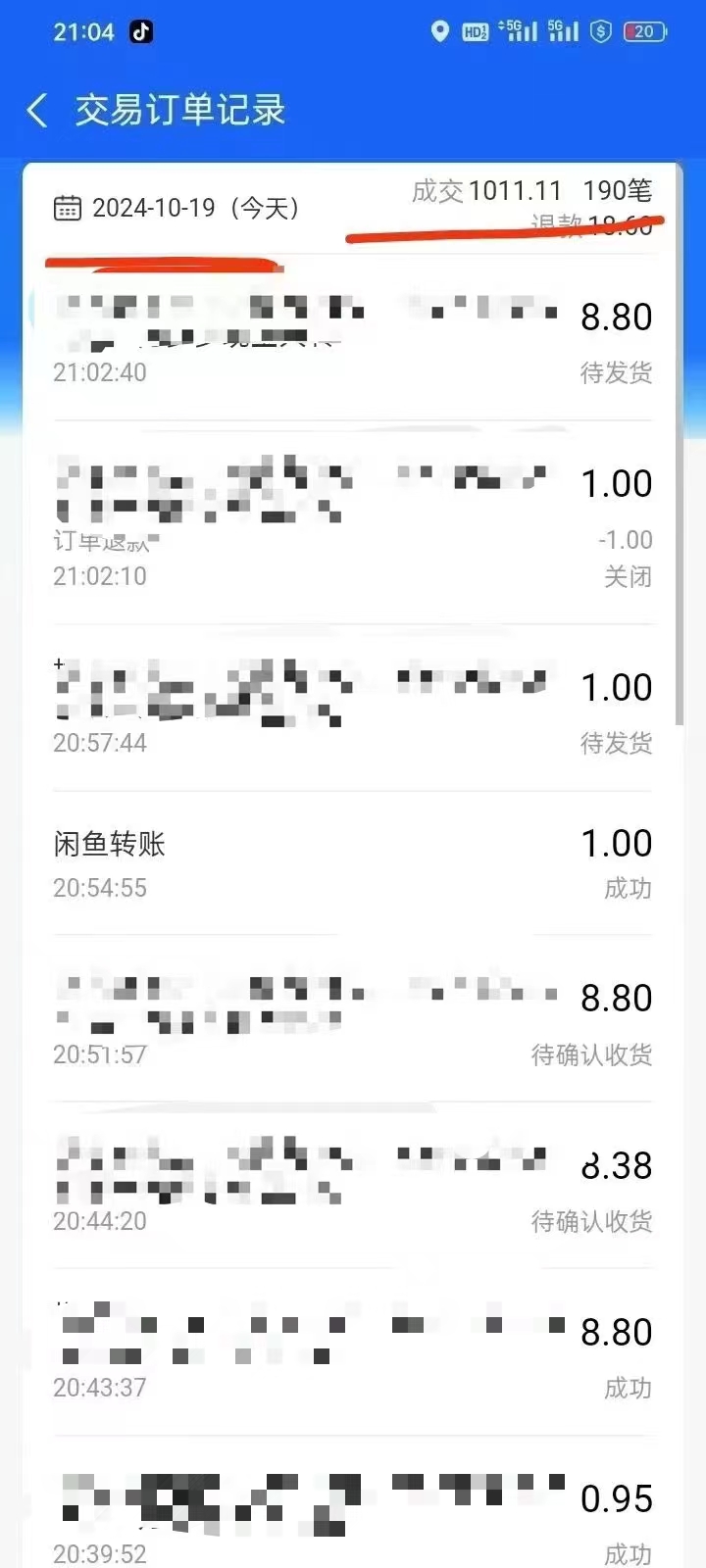The width and height of the screenshot is (706, 1568).
Task: View the 8.80 order from 20:51:57
Action: (353, 1019)
